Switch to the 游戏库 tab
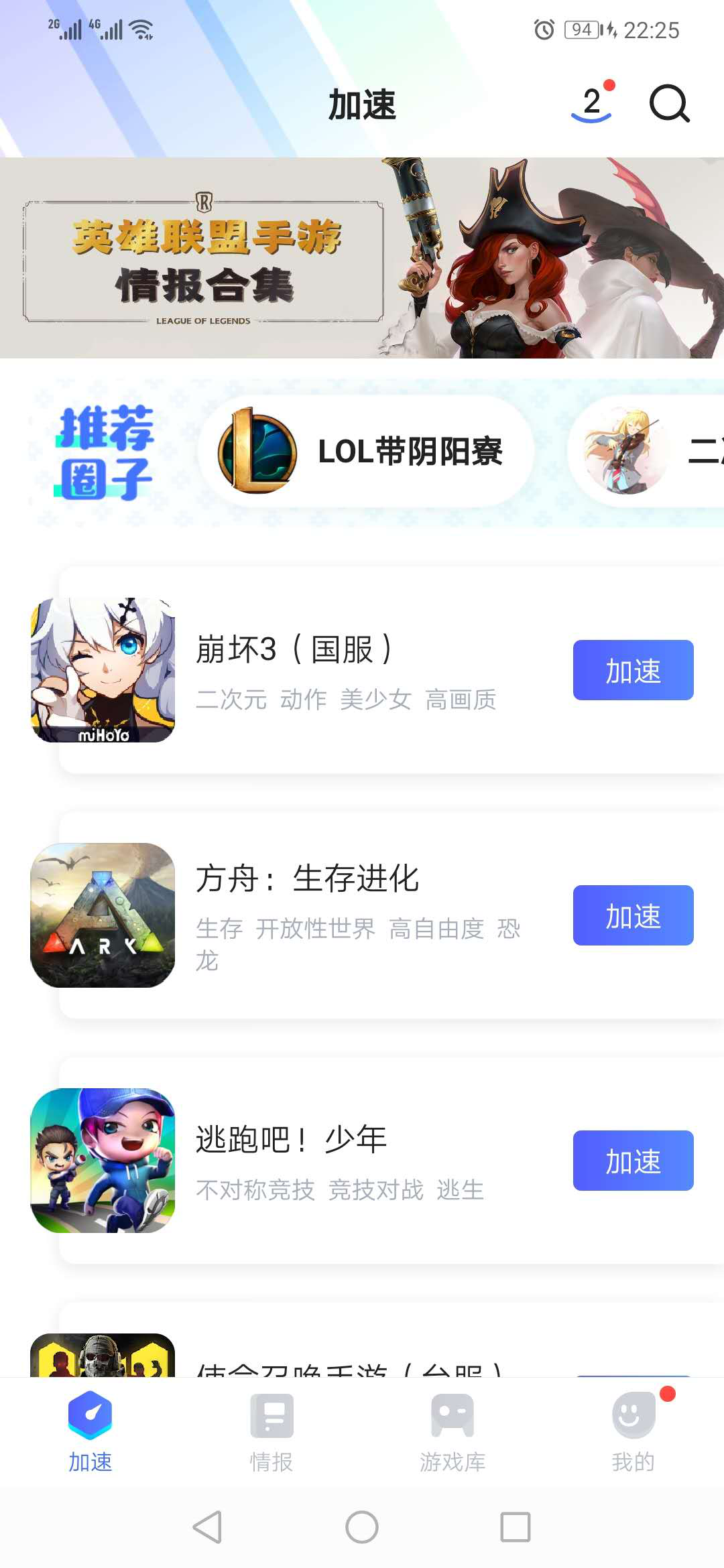Screen dimensions: 724x1568 tap(452, 1432)
